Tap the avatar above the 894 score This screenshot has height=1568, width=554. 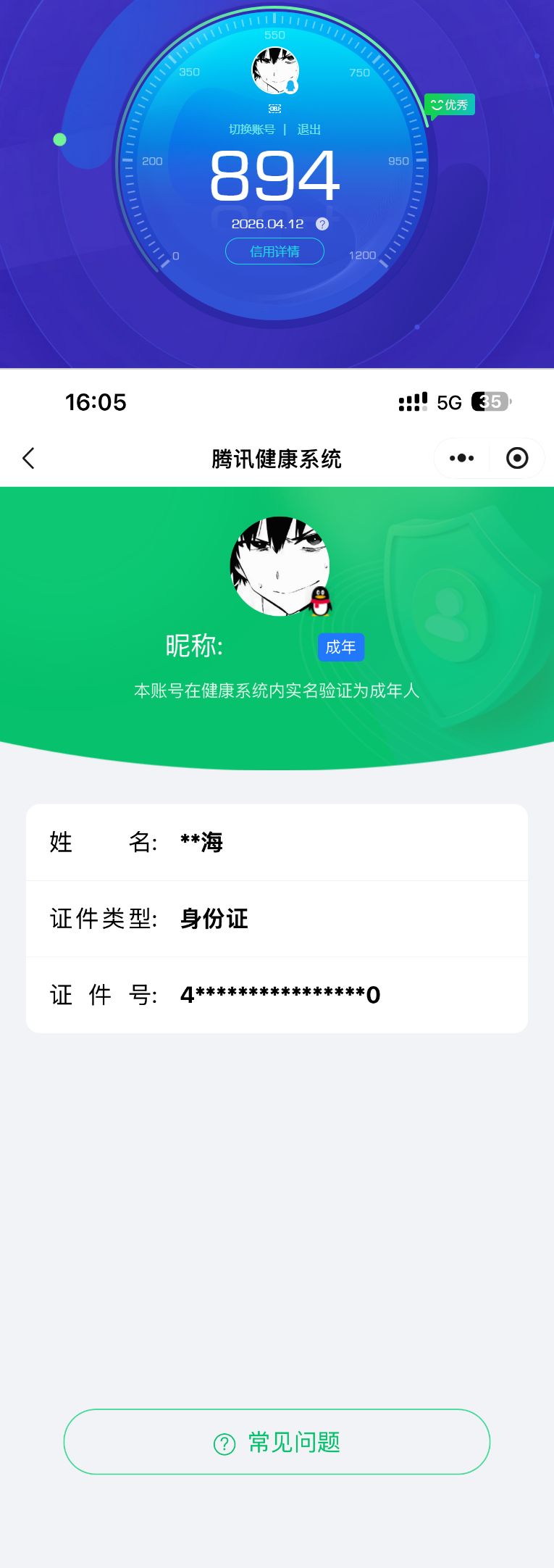point(275,69)
